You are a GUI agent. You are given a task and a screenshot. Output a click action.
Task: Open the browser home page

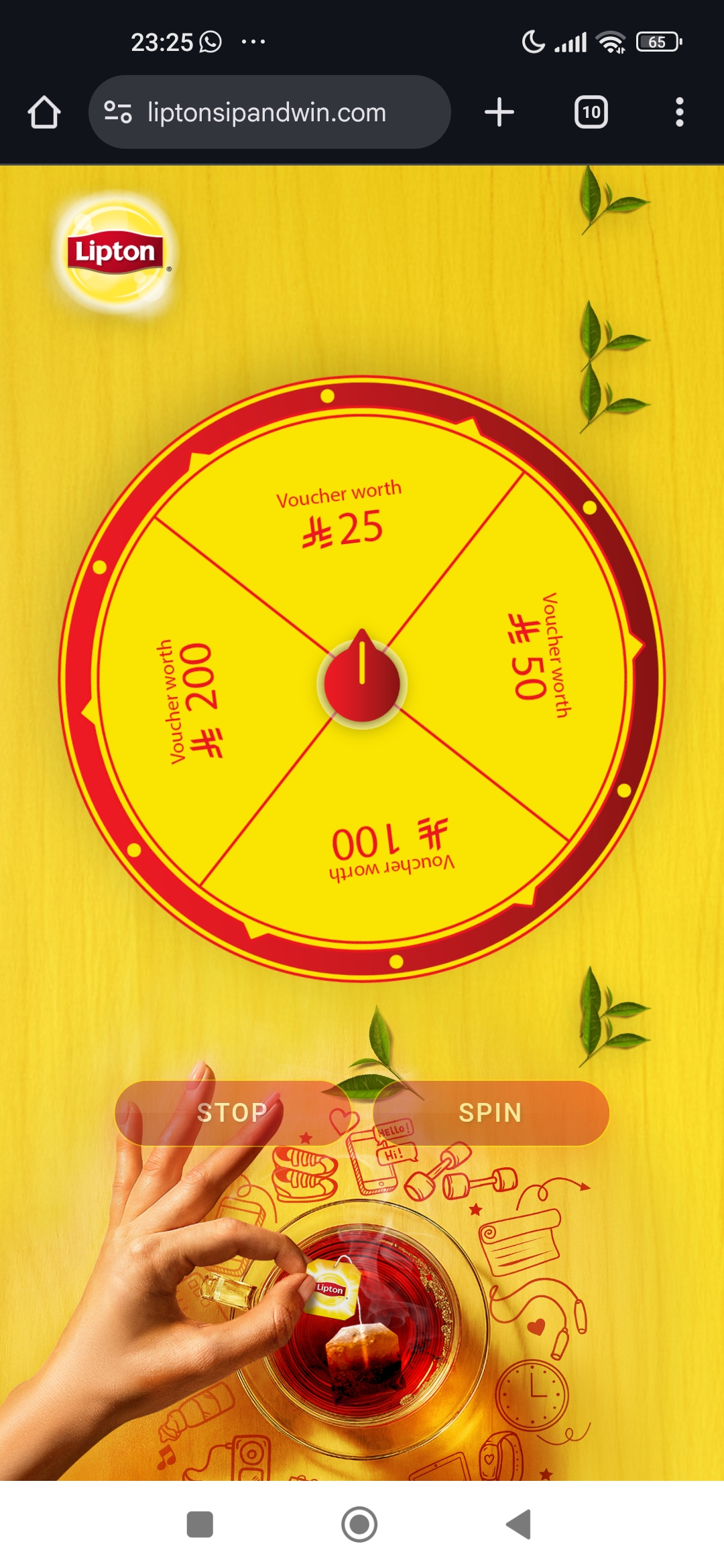tap(44, 112)
